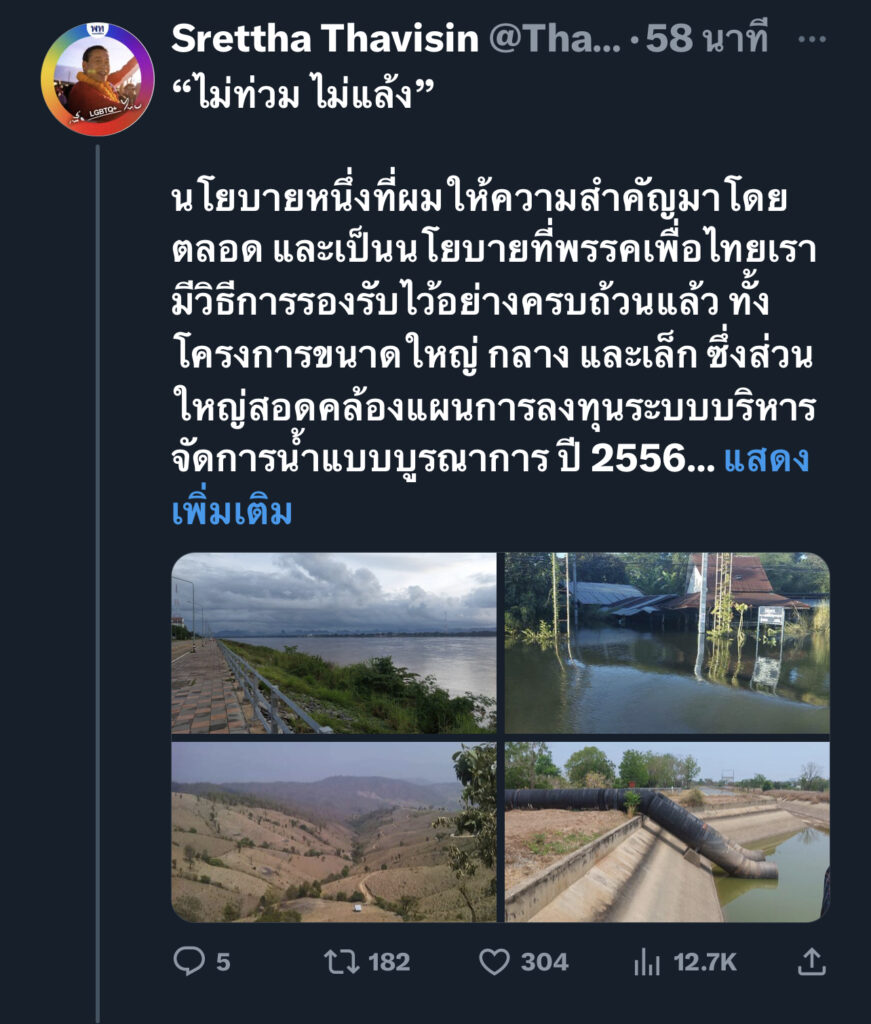This screenshot has height=1024, width=871.
Task: Open the canal with black pipe photo
Action: (x=667, y=831)
